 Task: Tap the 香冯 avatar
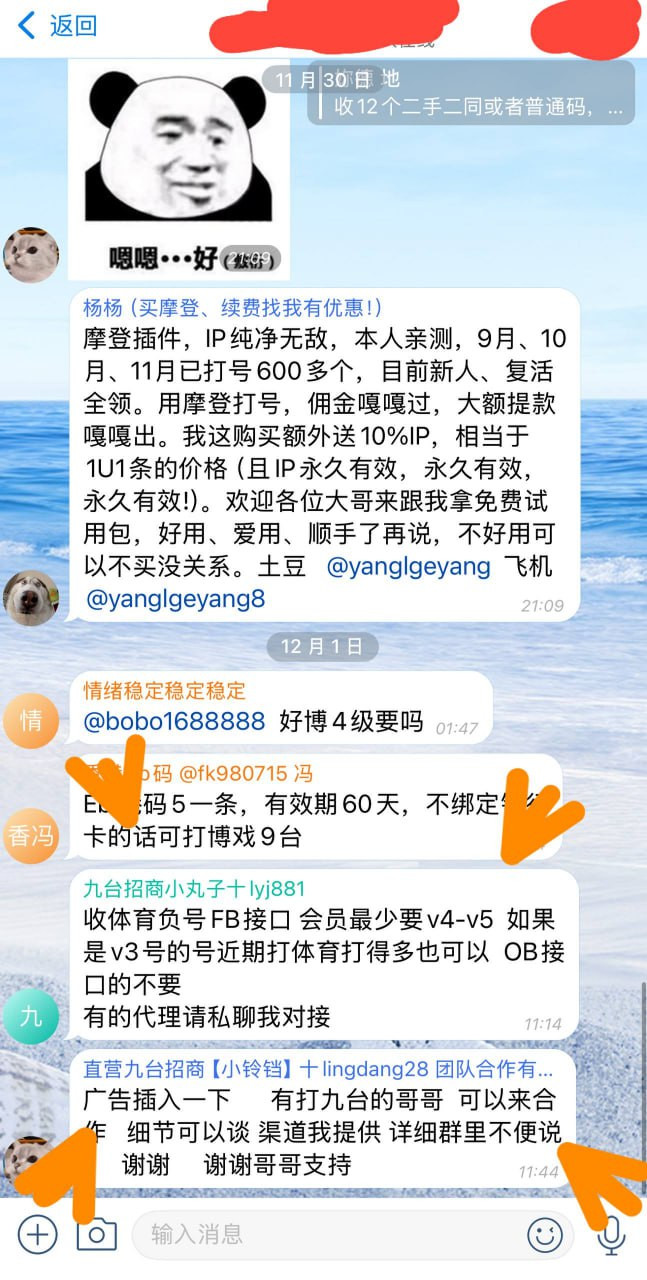click(31, 835)
